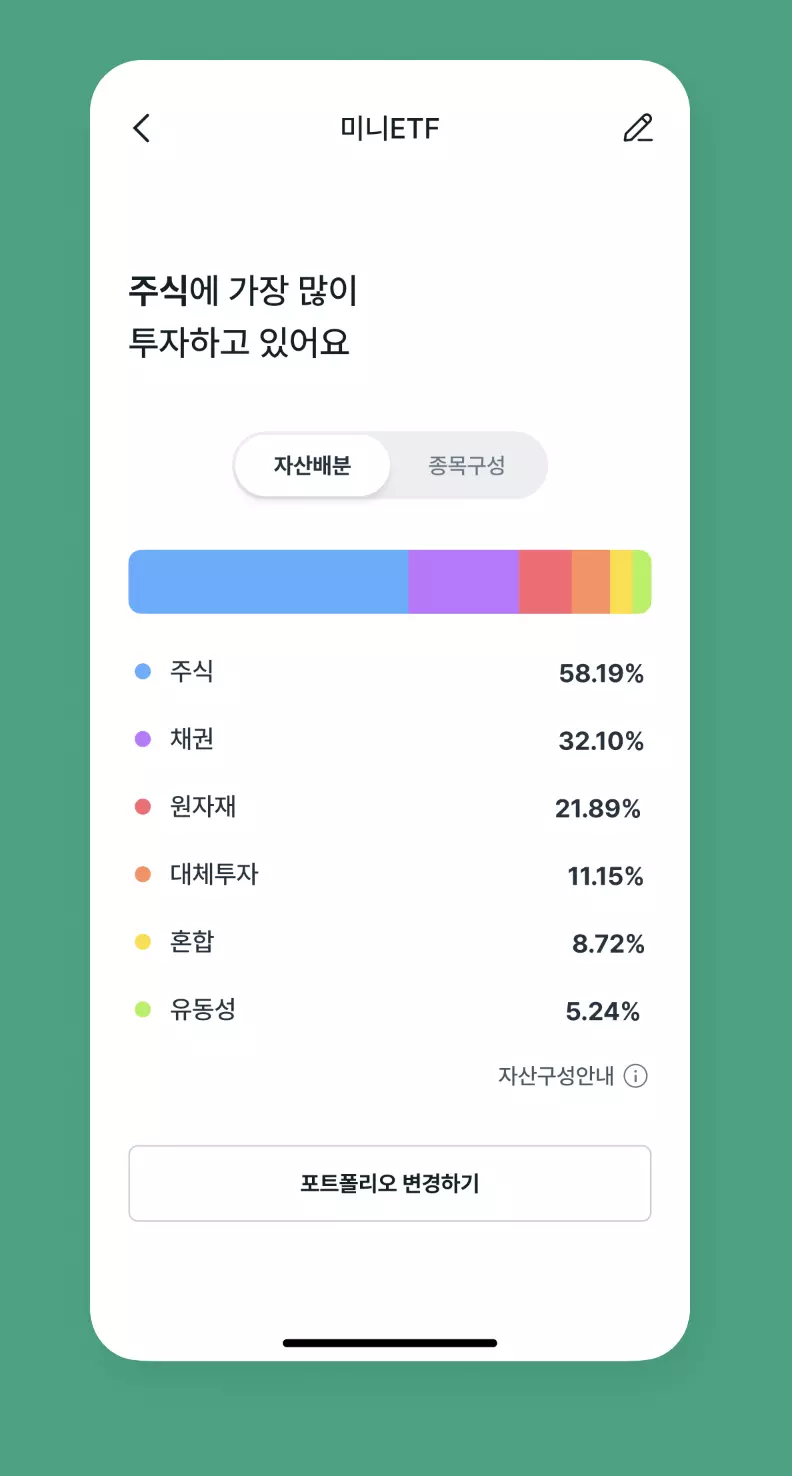Tap the 미니ETF title text
Viewport: 792px width, 1476px height.
tap(390, 128)
